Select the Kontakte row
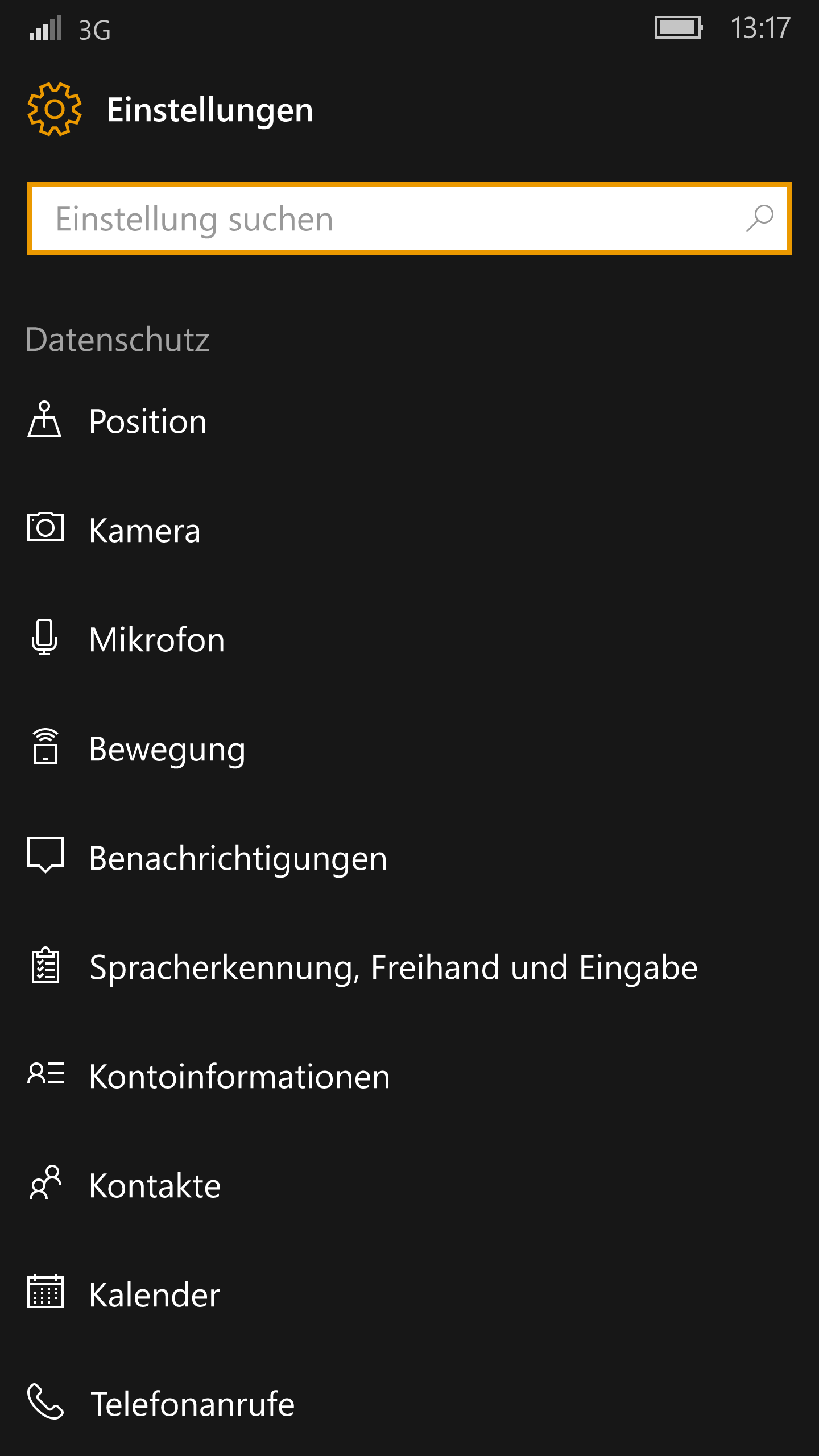This screenshot has width=819, height=1456. 409,1185
